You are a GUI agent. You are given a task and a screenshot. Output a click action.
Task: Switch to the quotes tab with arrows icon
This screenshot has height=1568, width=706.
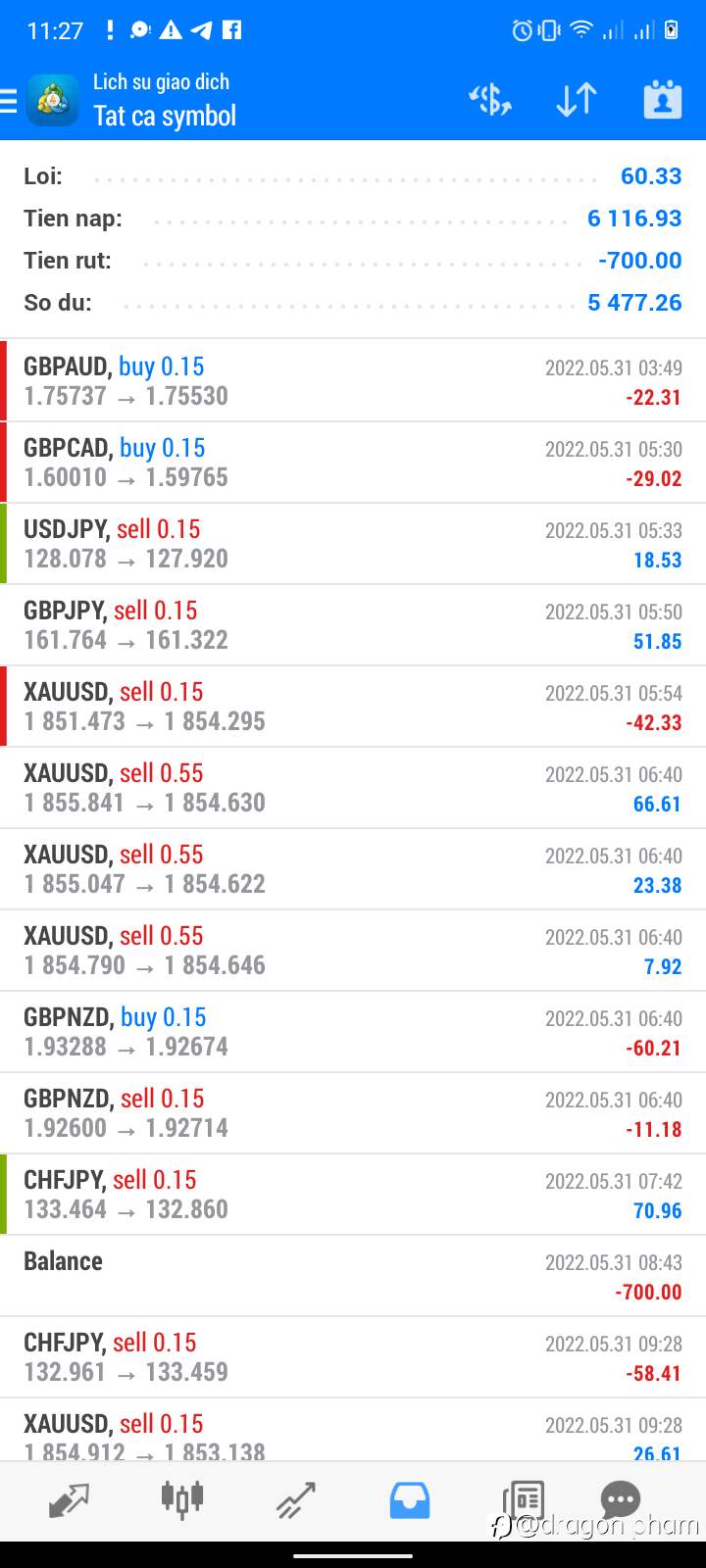[69, 1500]
